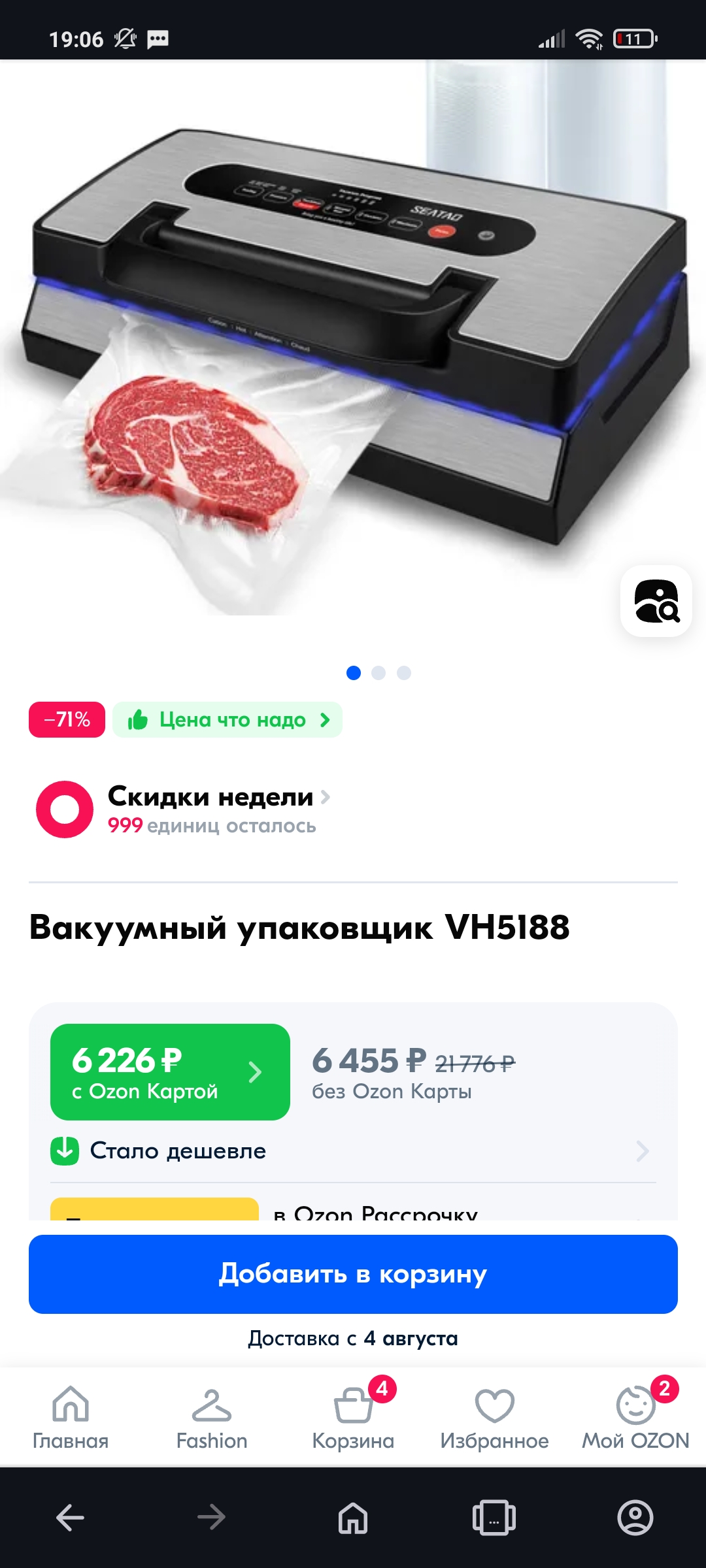Open the Корзина tab
This screenshot has width=706, height=1568.
tap(353, 1418)
